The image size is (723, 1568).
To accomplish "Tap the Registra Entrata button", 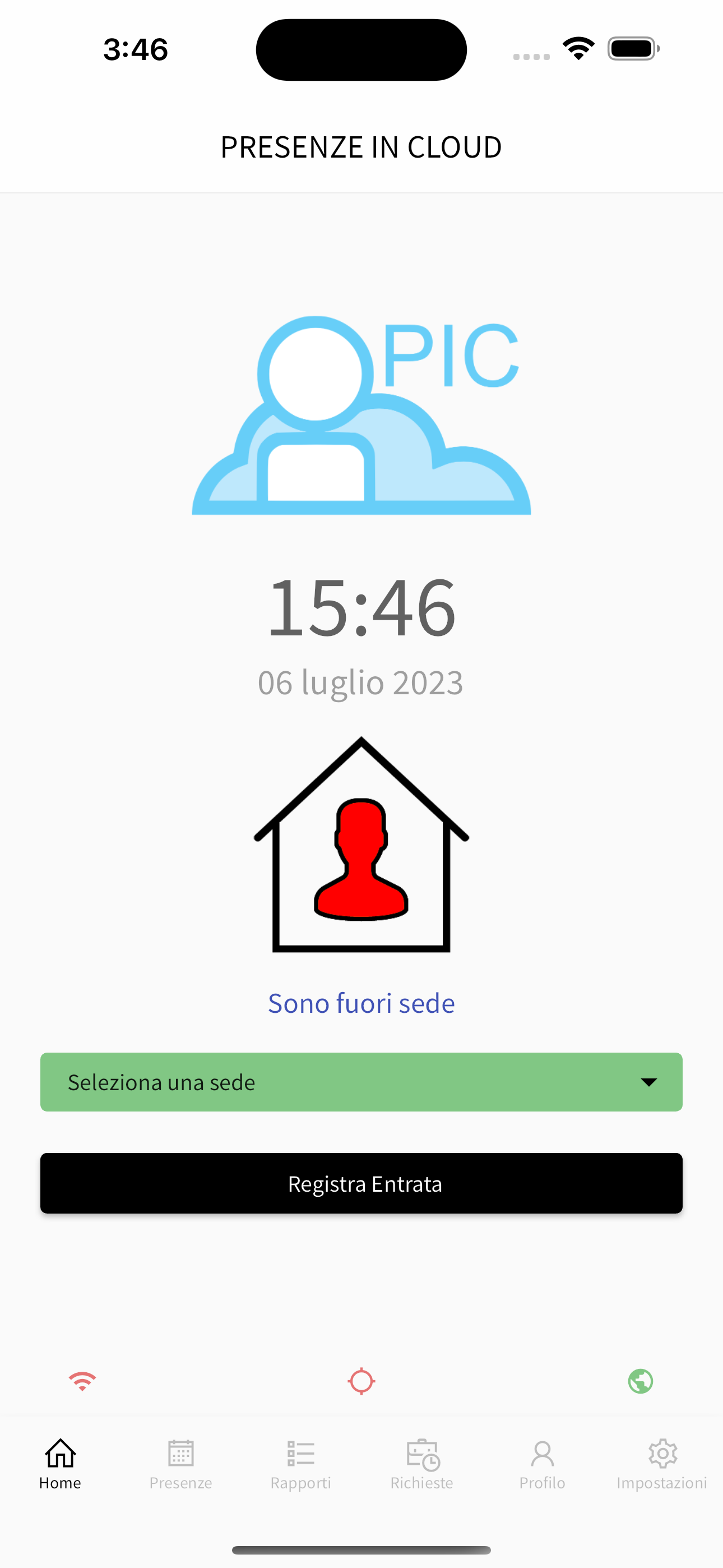I will 361,1183.
